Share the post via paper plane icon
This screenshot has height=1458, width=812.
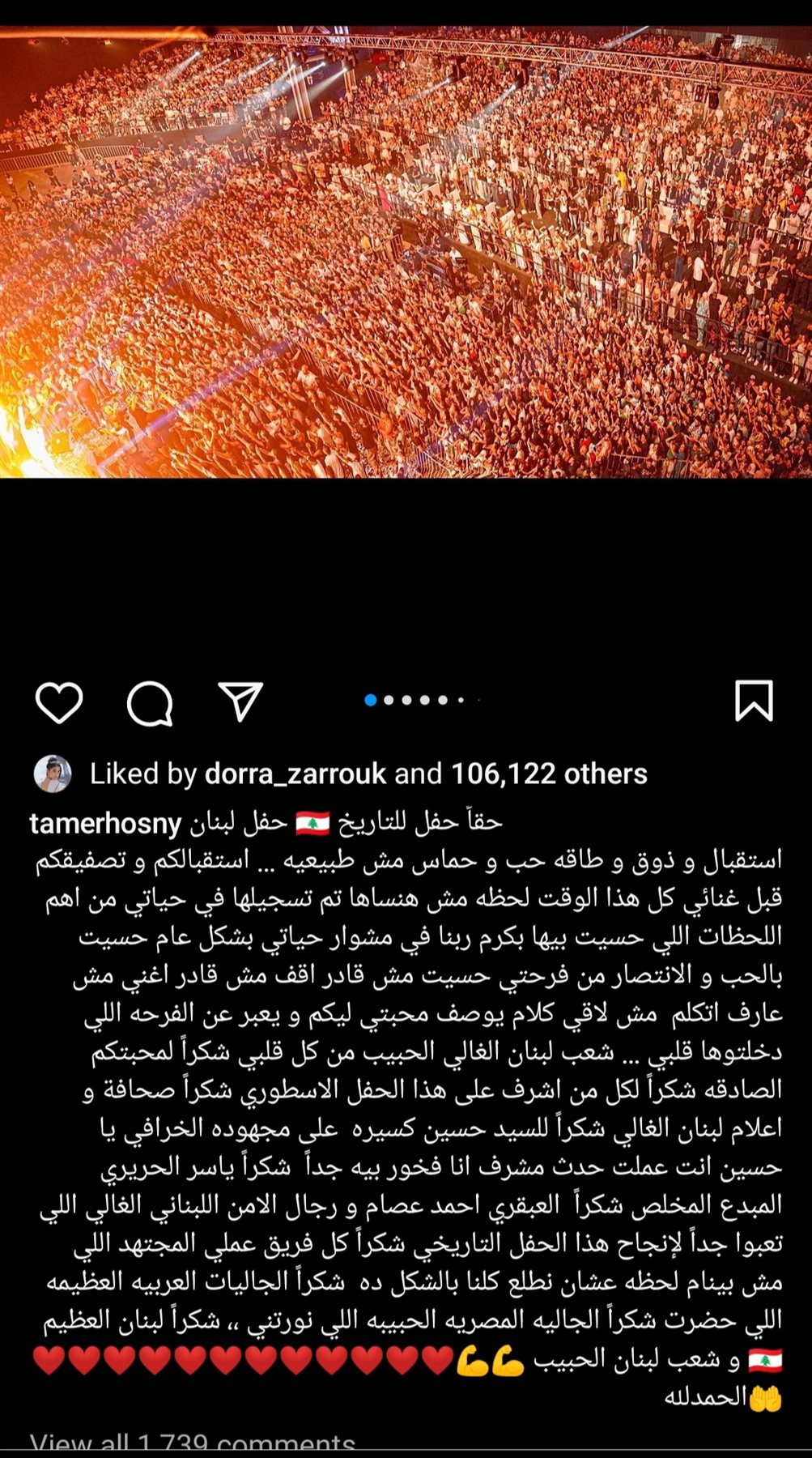(x=240, y=701)
